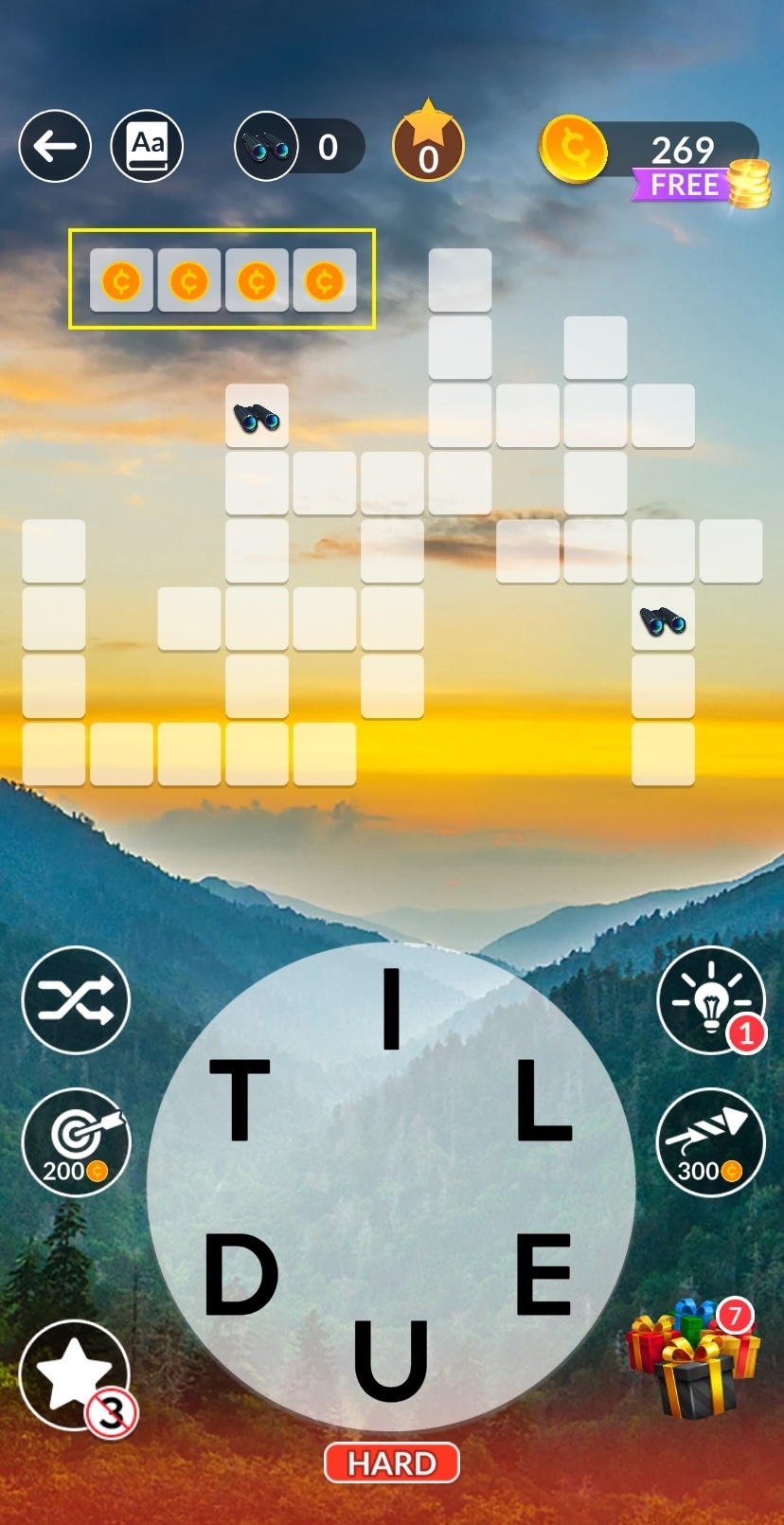Open the binoculars counter
Image resolution: width=784 pixels, height=1525 pixels.
(x=298, y=147)
